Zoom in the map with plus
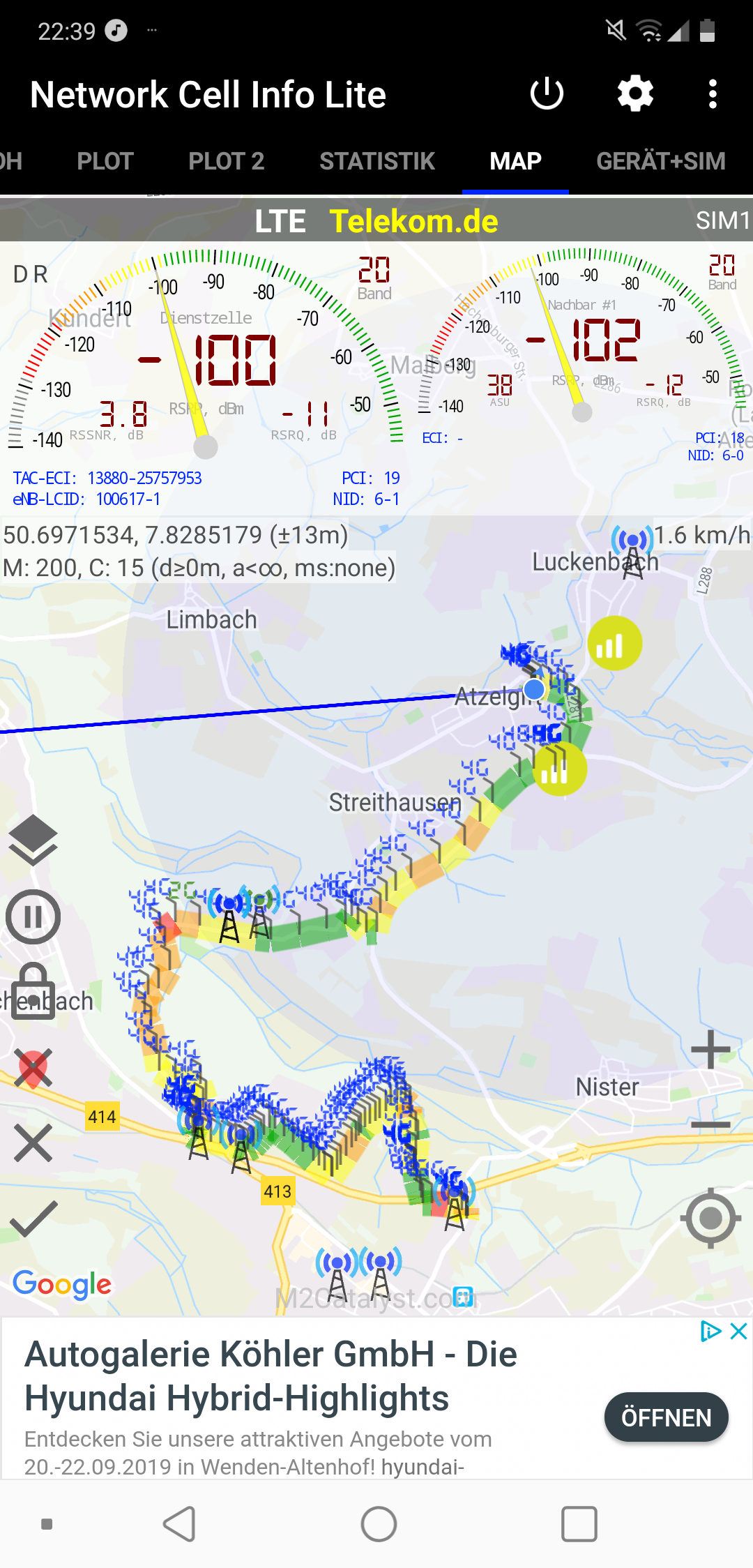This screenshot has width=753, height=1568. 710,1049
